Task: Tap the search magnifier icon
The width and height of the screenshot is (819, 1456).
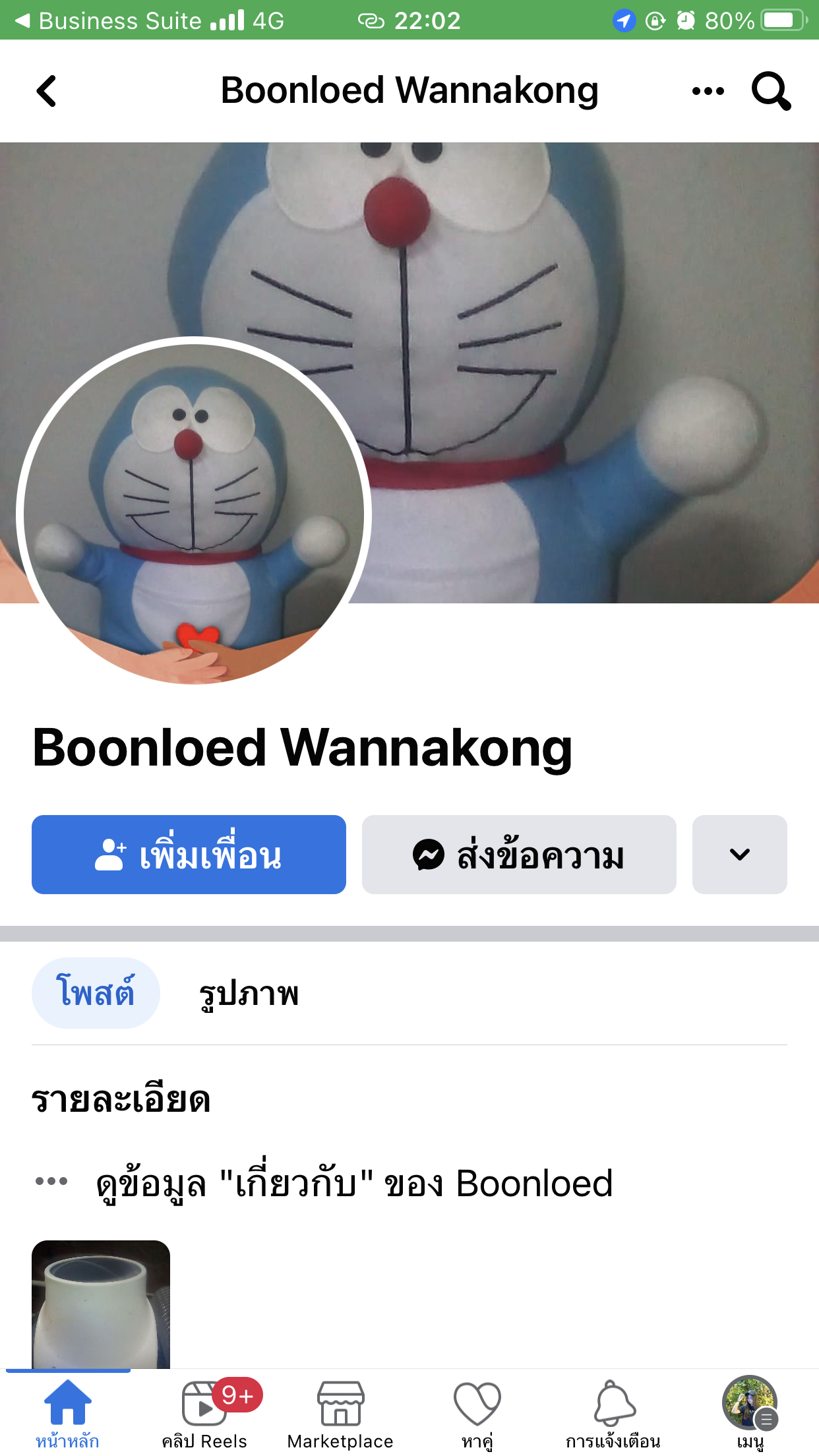Action: point(771,91)
